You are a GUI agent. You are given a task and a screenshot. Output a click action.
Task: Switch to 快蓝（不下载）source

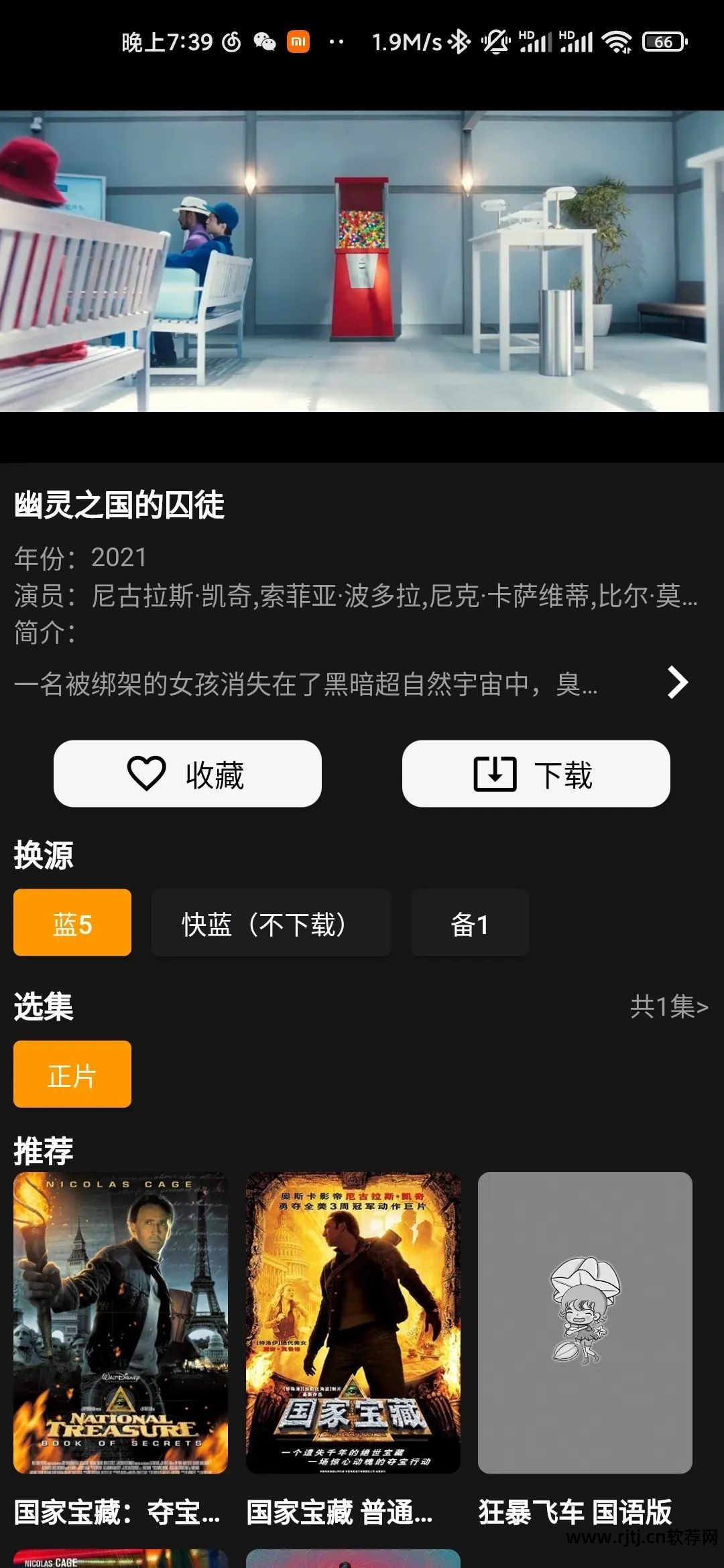[x=271, y=923]
